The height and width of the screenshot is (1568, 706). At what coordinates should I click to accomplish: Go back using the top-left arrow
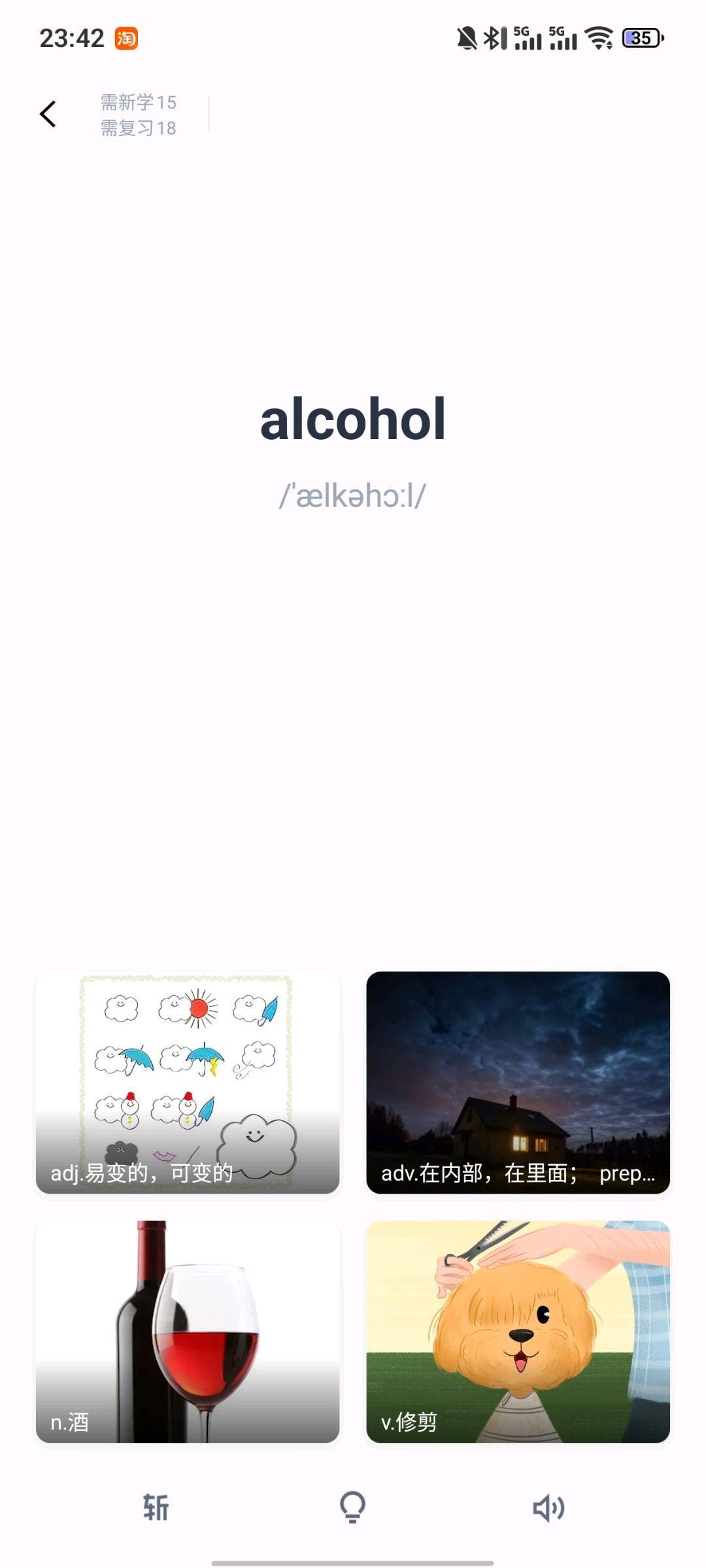(x=48, y=114)
